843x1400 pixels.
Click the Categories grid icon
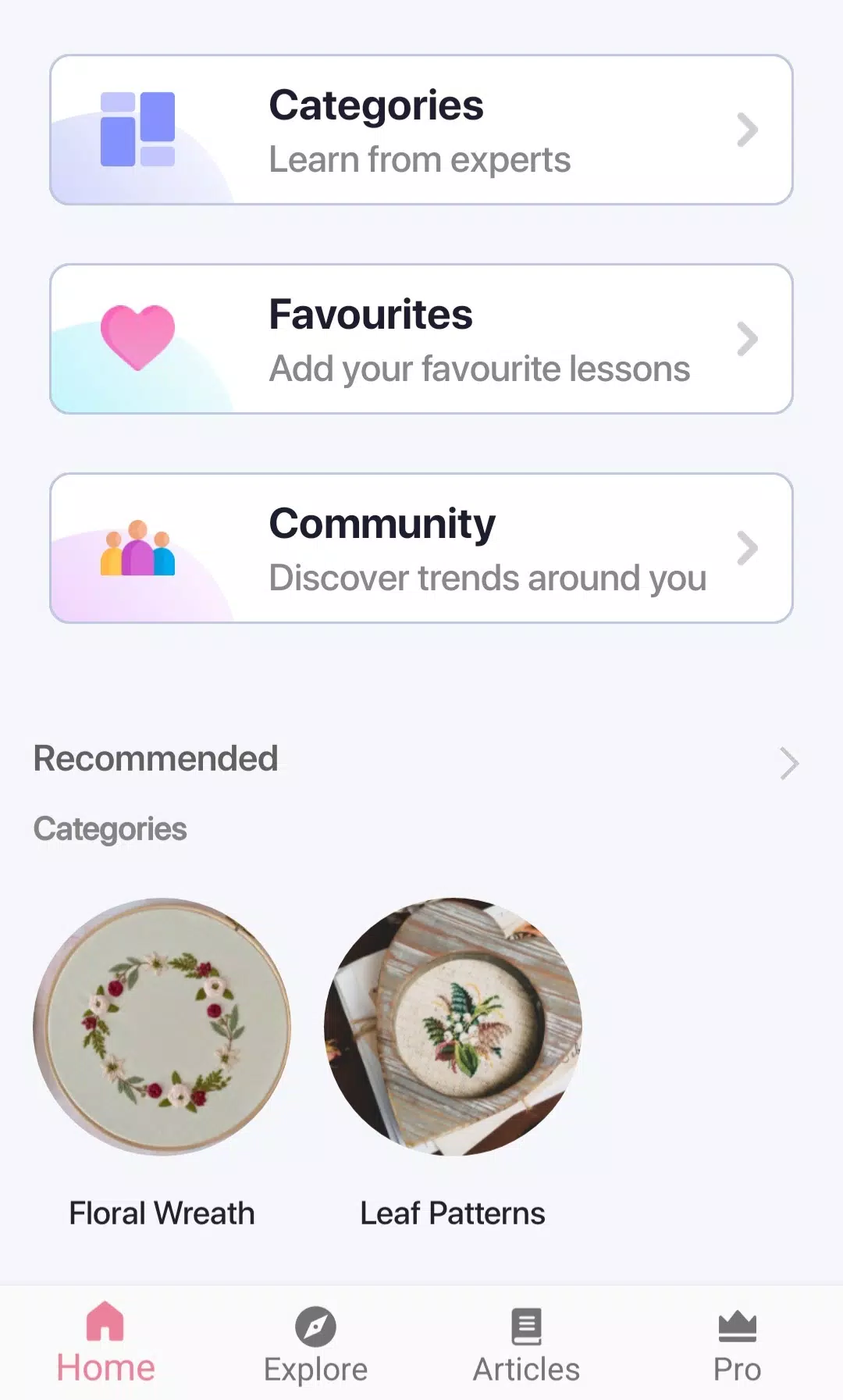138,127
